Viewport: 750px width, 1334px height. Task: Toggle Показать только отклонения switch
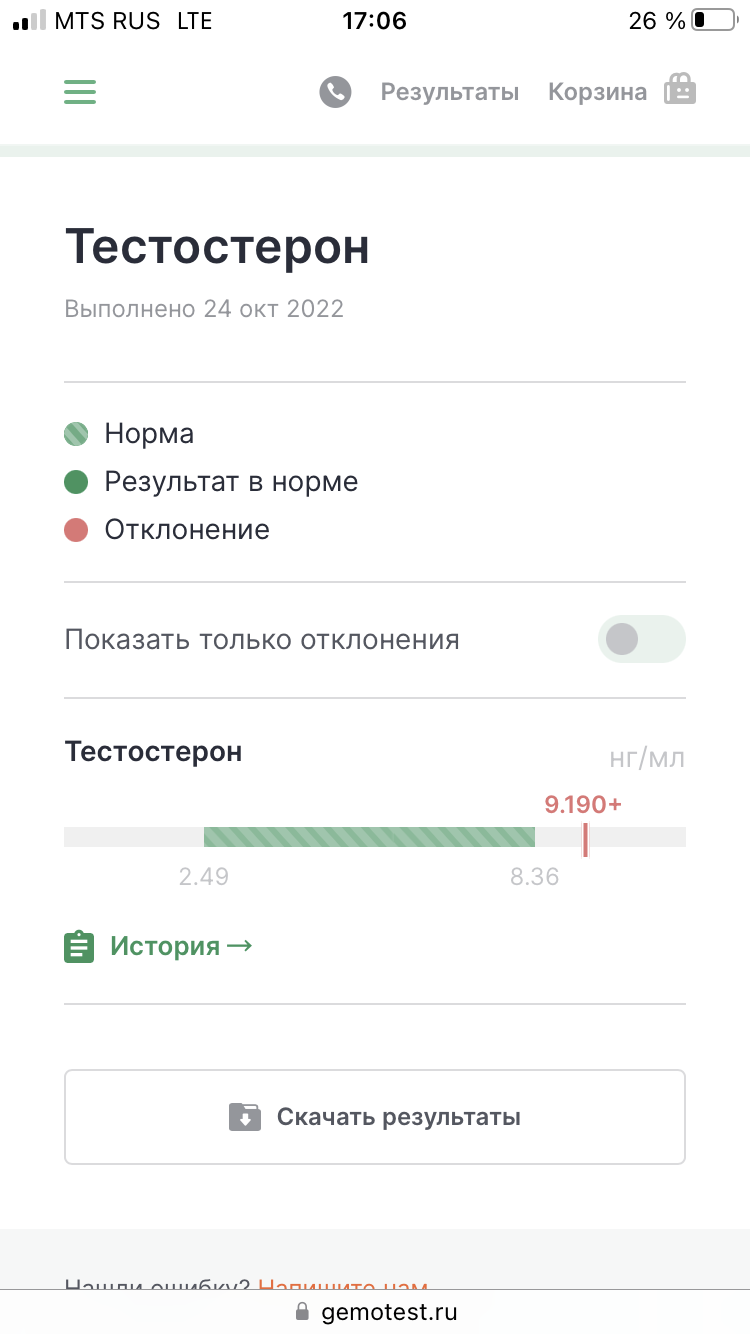coord(641,639)
